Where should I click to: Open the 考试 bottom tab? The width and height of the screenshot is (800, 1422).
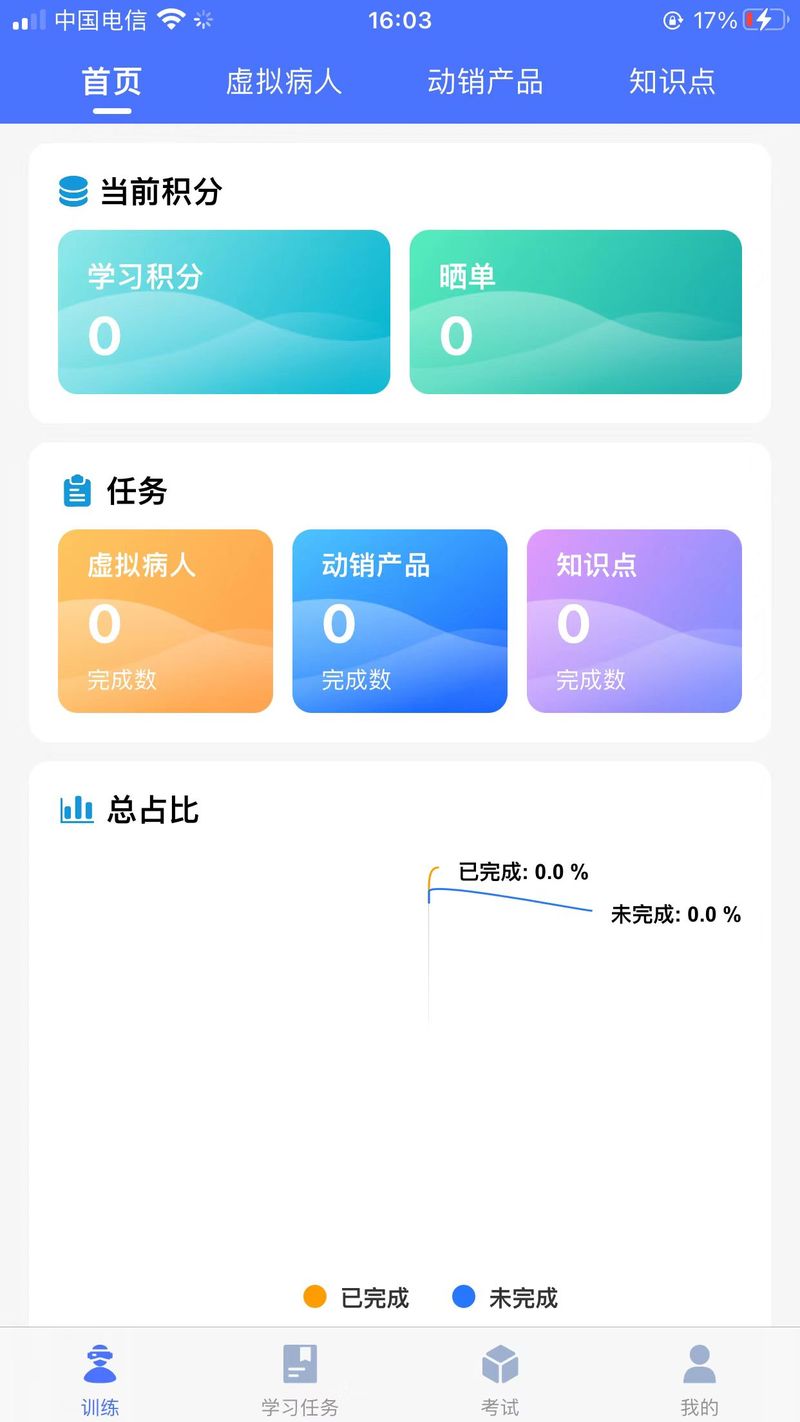point(500,1380)
